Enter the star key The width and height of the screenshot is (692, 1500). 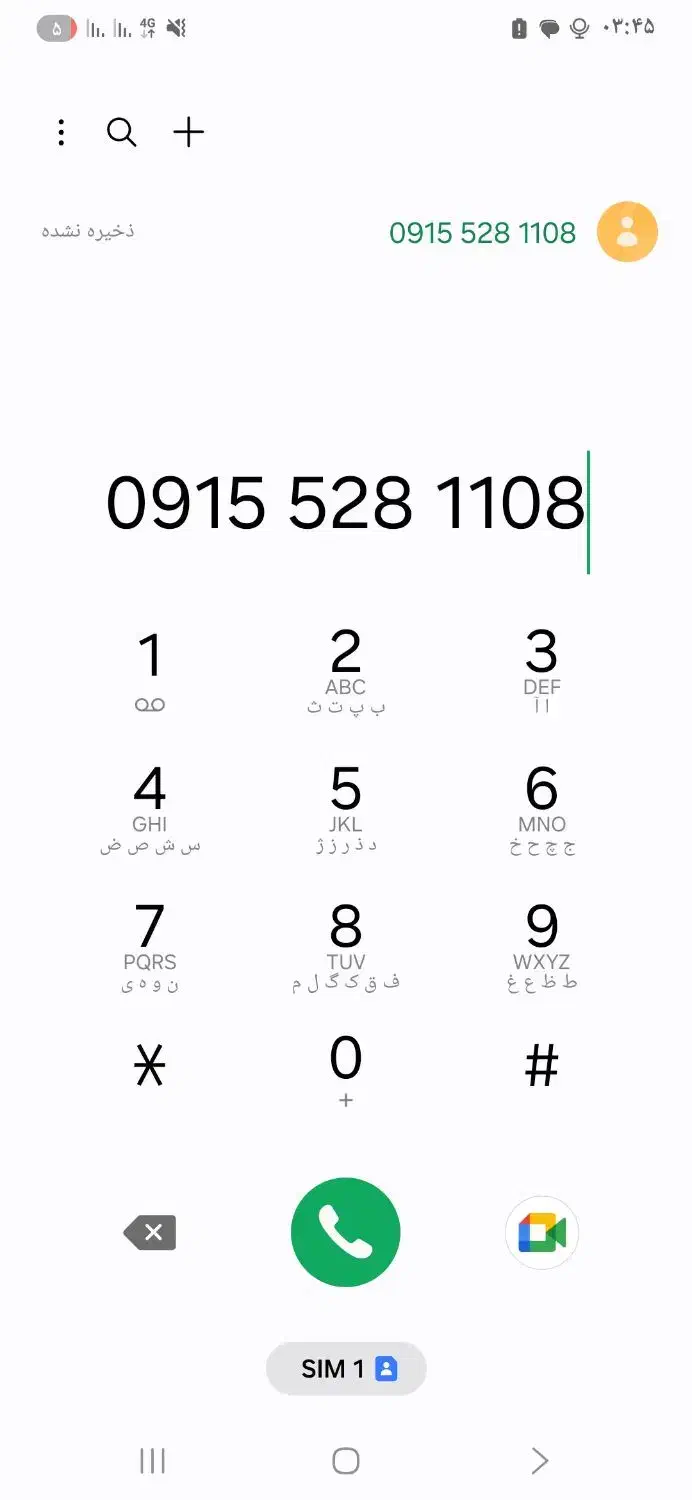(x=150, y=1068)
